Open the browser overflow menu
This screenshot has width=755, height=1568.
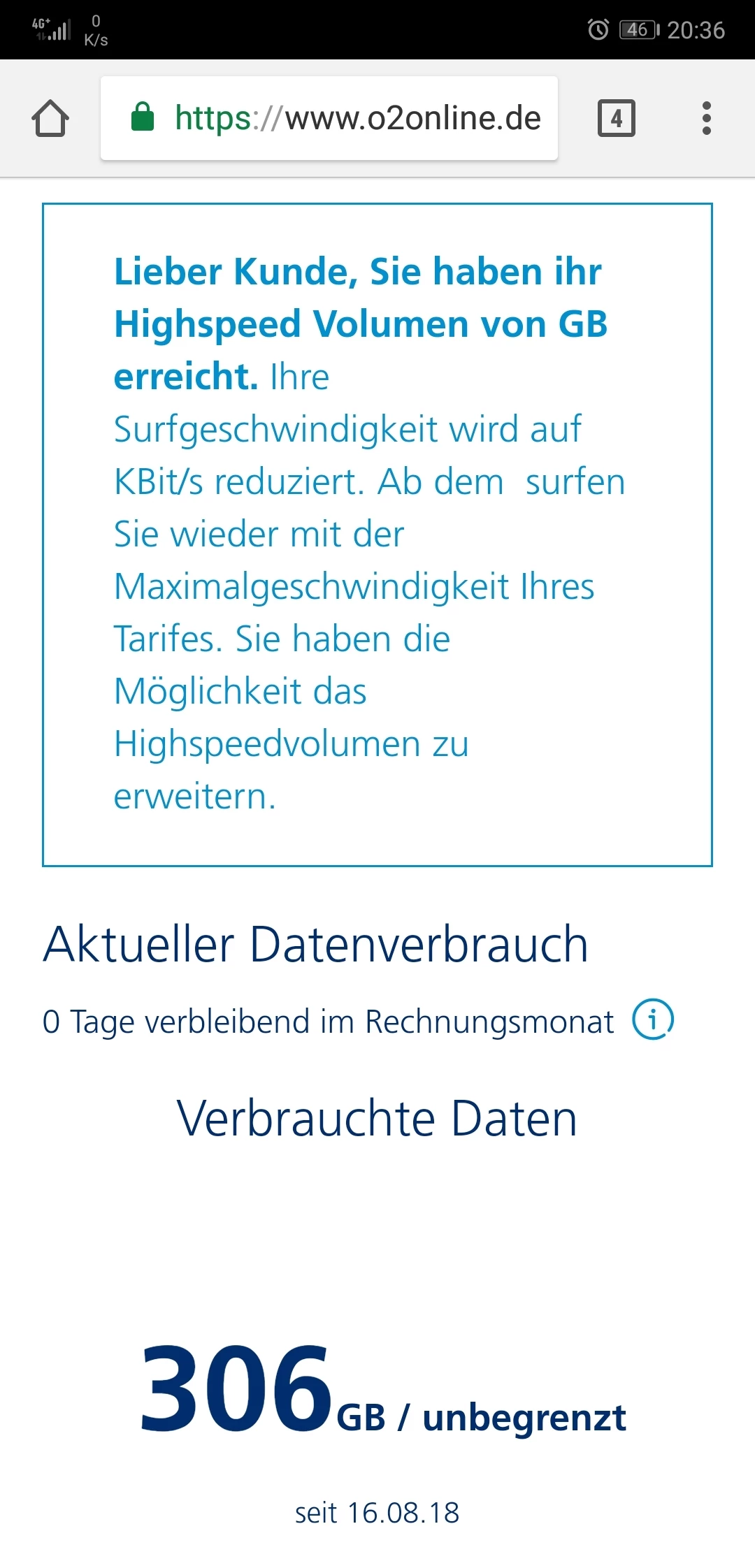point(706,118)
